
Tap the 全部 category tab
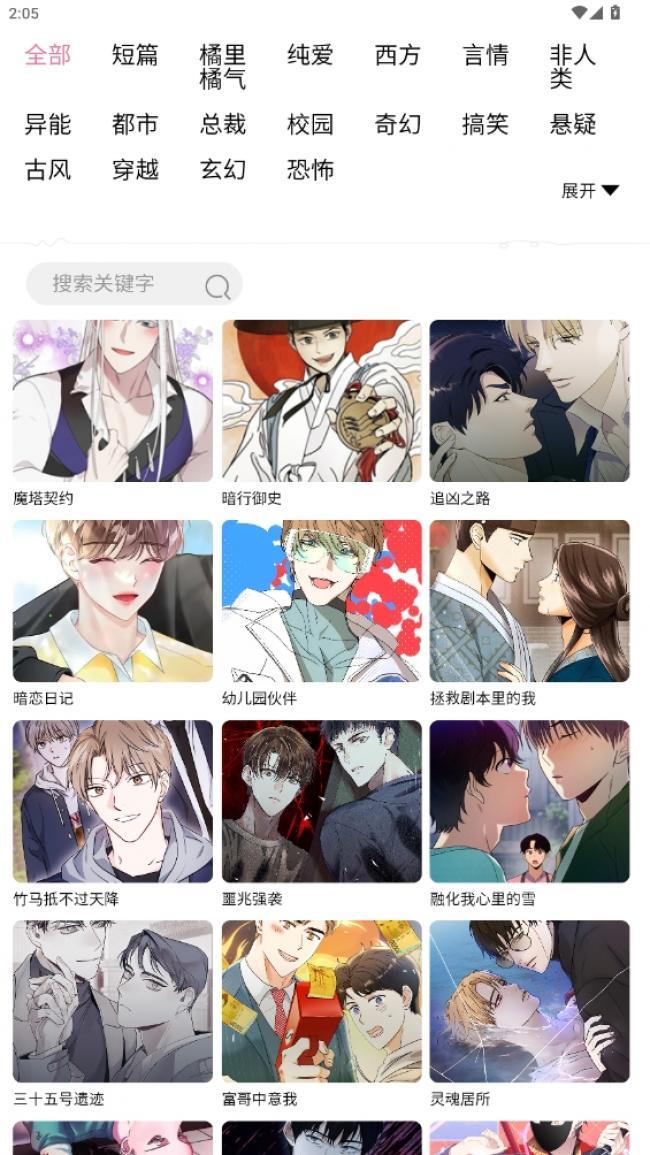pyautogui.click(x=48, y=55)
